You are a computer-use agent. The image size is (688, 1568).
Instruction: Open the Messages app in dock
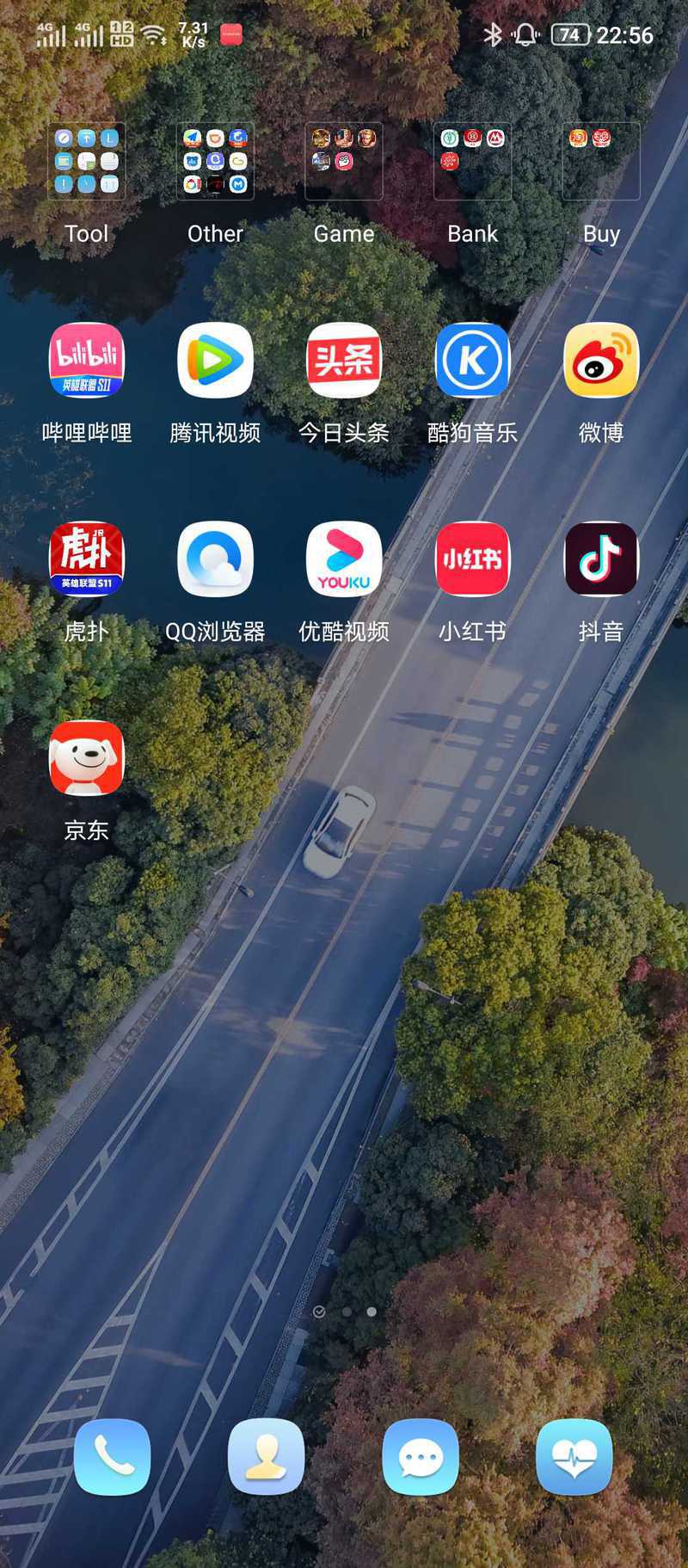(421, 1457)
